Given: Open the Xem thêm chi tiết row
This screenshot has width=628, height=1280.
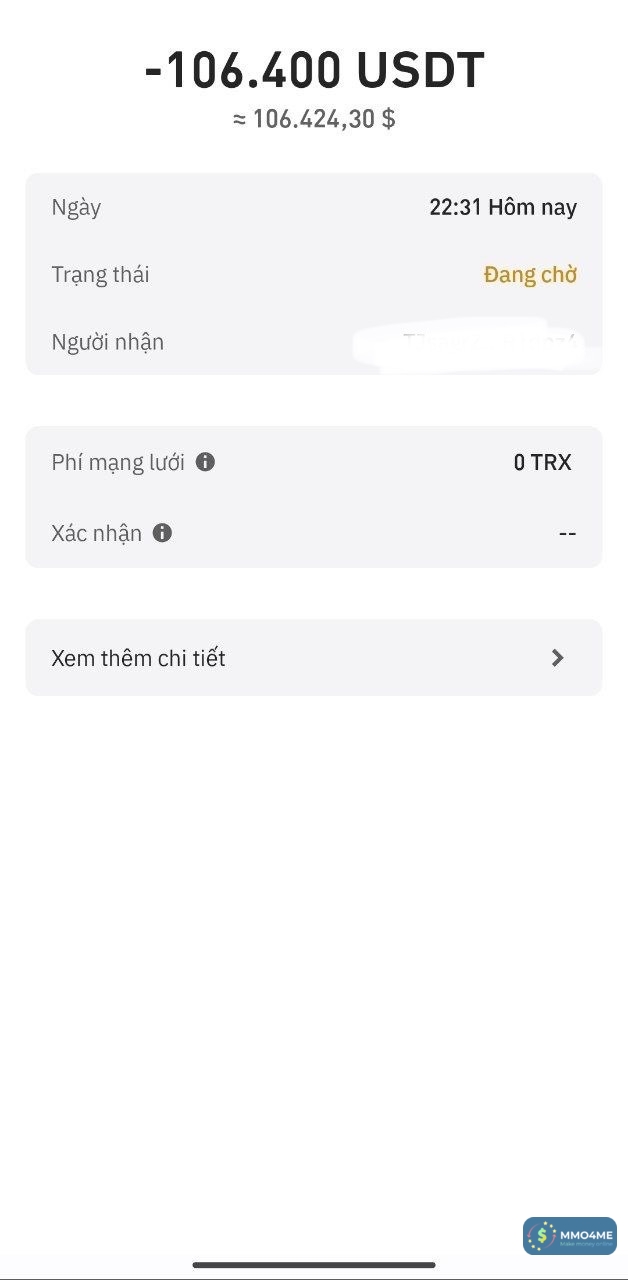Looking at the screenshot, I should 313,658.
